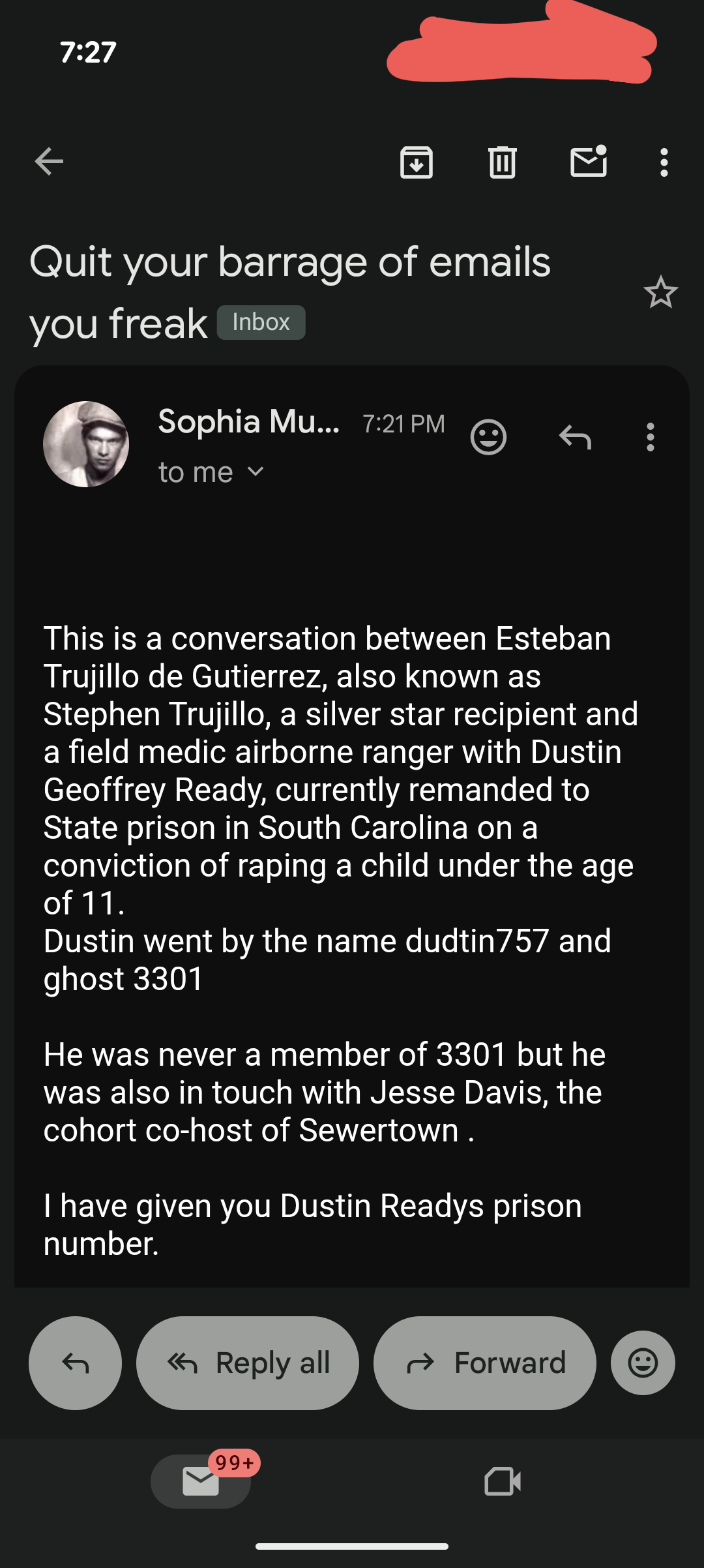Reply using the arrow beside the timestamp
The image size is (704, 1568).
[x=575, y=437]
